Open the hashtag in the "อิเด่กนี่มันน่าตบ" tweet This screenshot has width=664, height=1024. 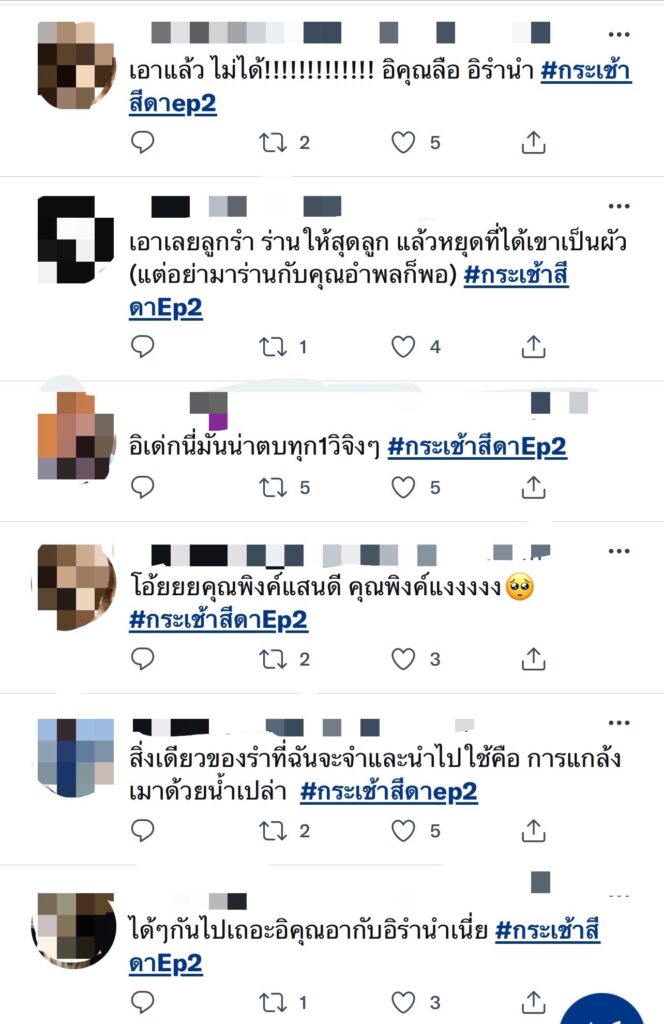(x=477, y=447)
